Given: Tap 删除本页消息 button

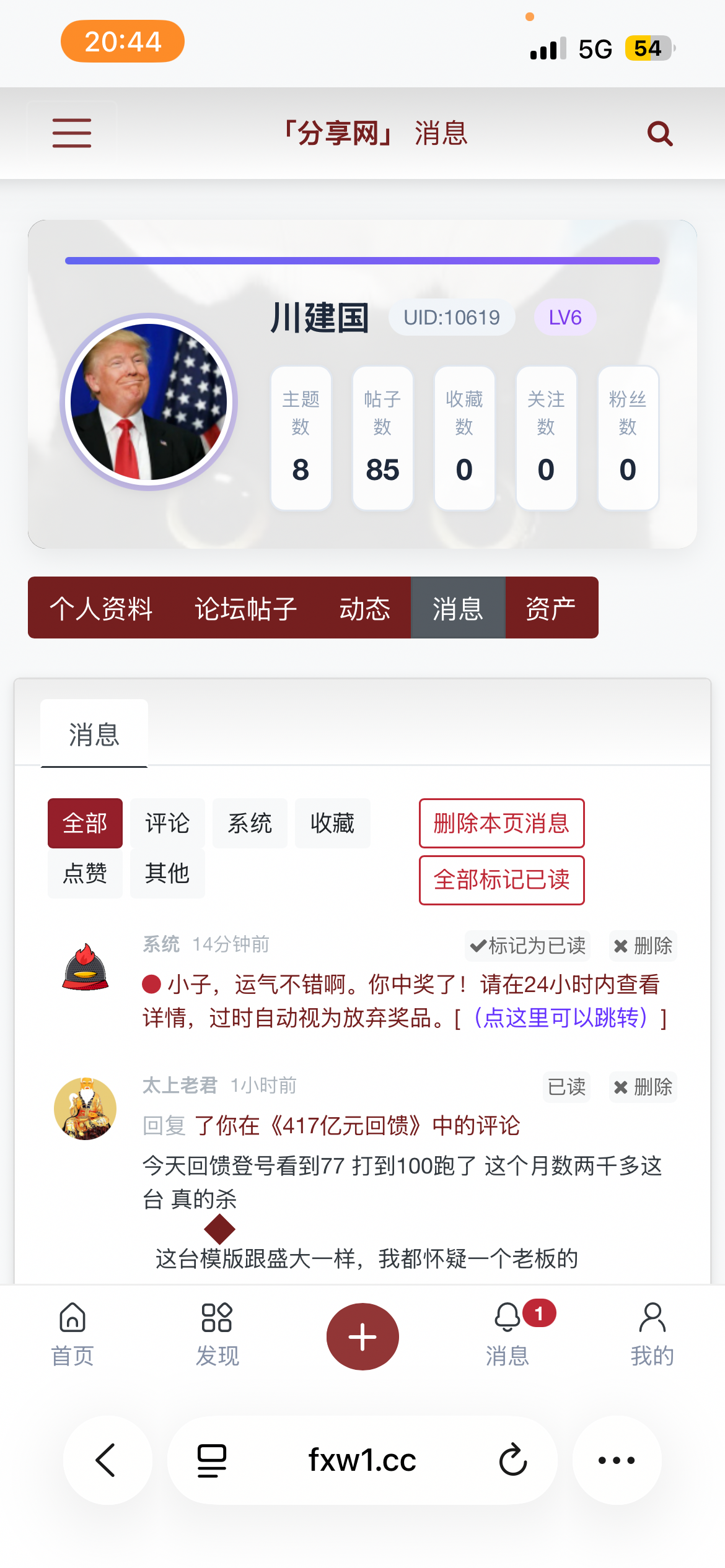Looking at the screenshot, I should [501, 823].
